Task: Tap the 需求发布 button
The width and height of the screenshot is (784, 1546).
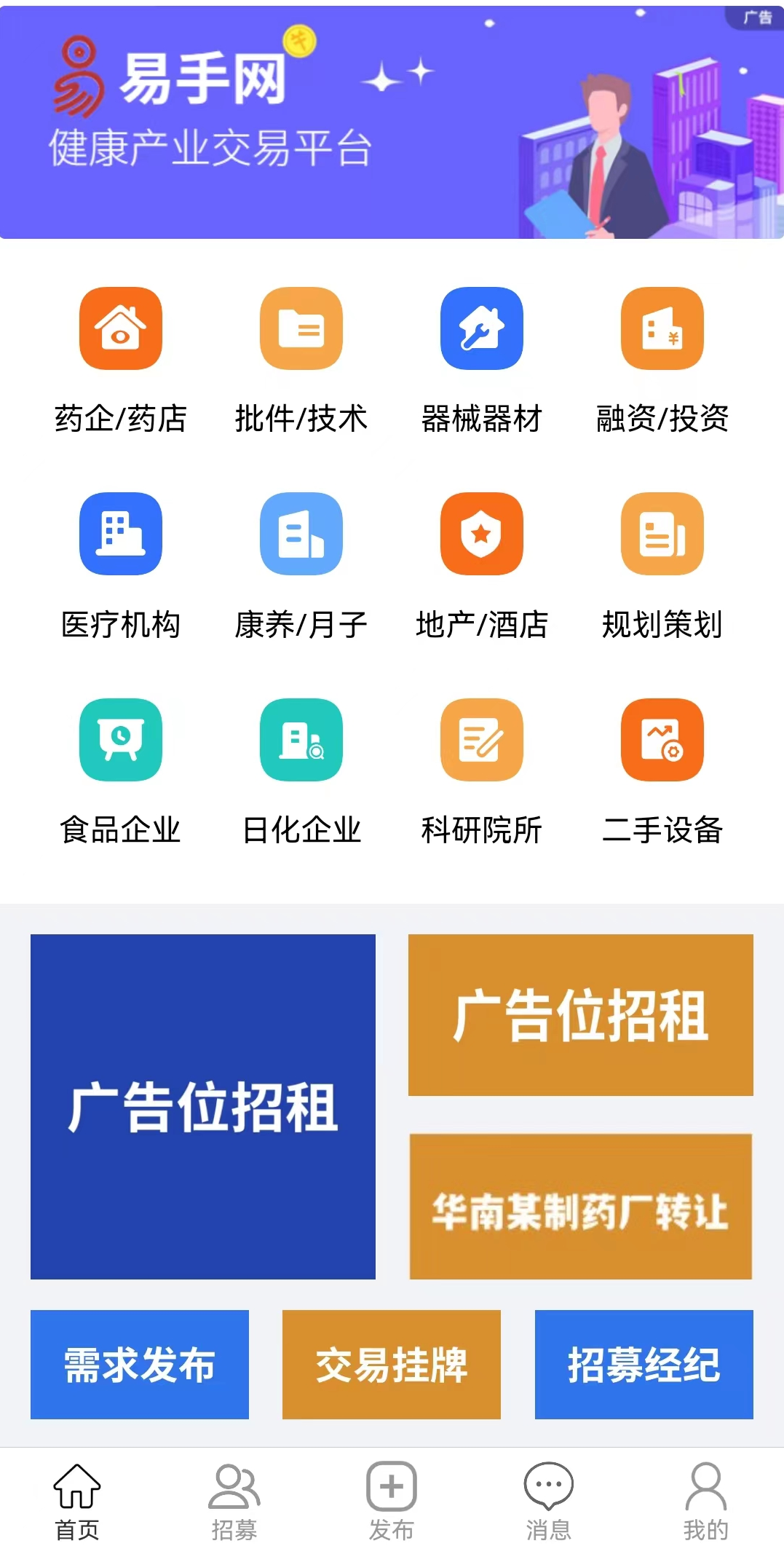Action: 140,1364
